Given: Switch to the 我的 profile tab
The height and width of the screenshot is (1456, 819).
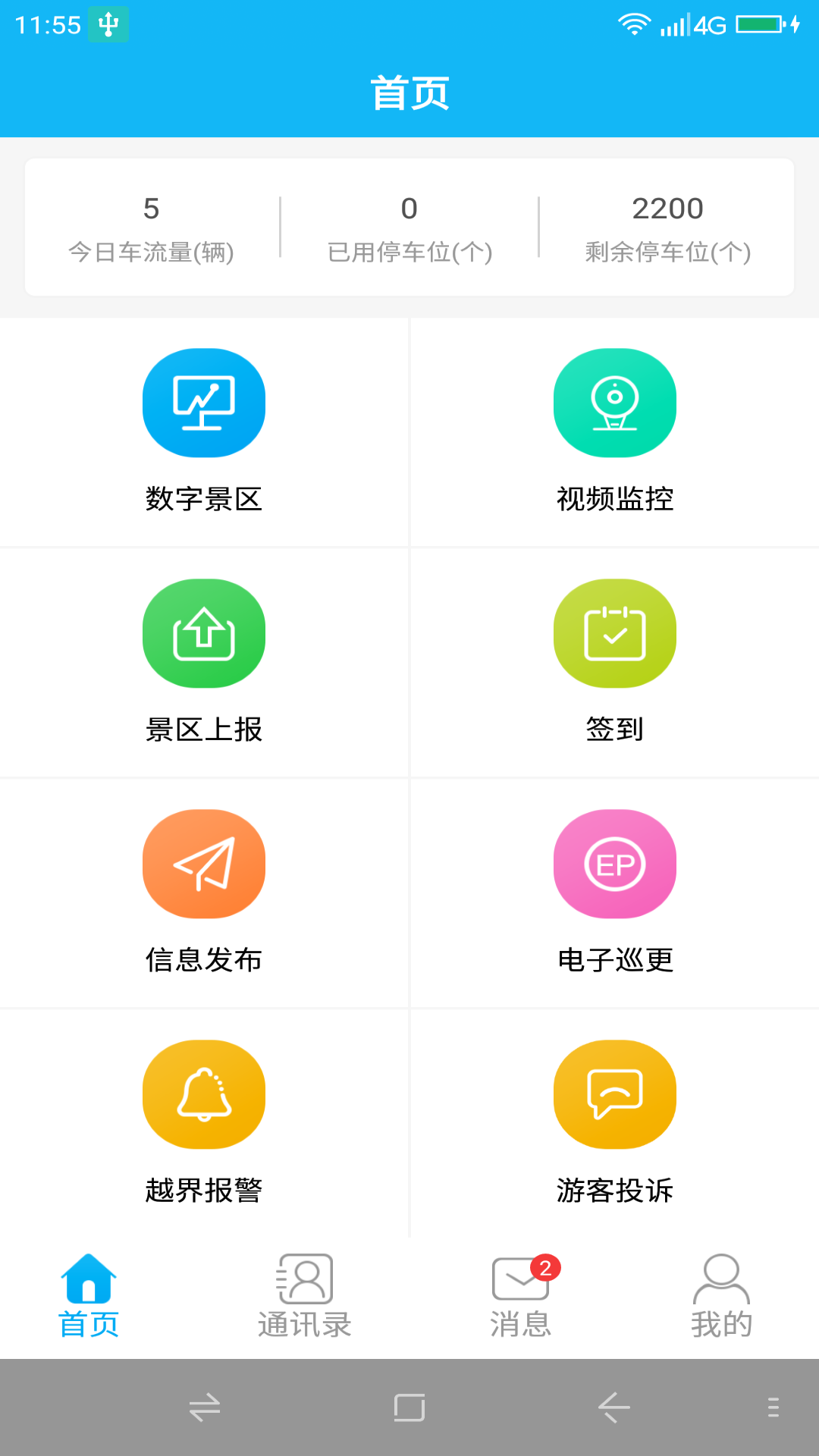Looking at the screenshot, I should 721,1297.
